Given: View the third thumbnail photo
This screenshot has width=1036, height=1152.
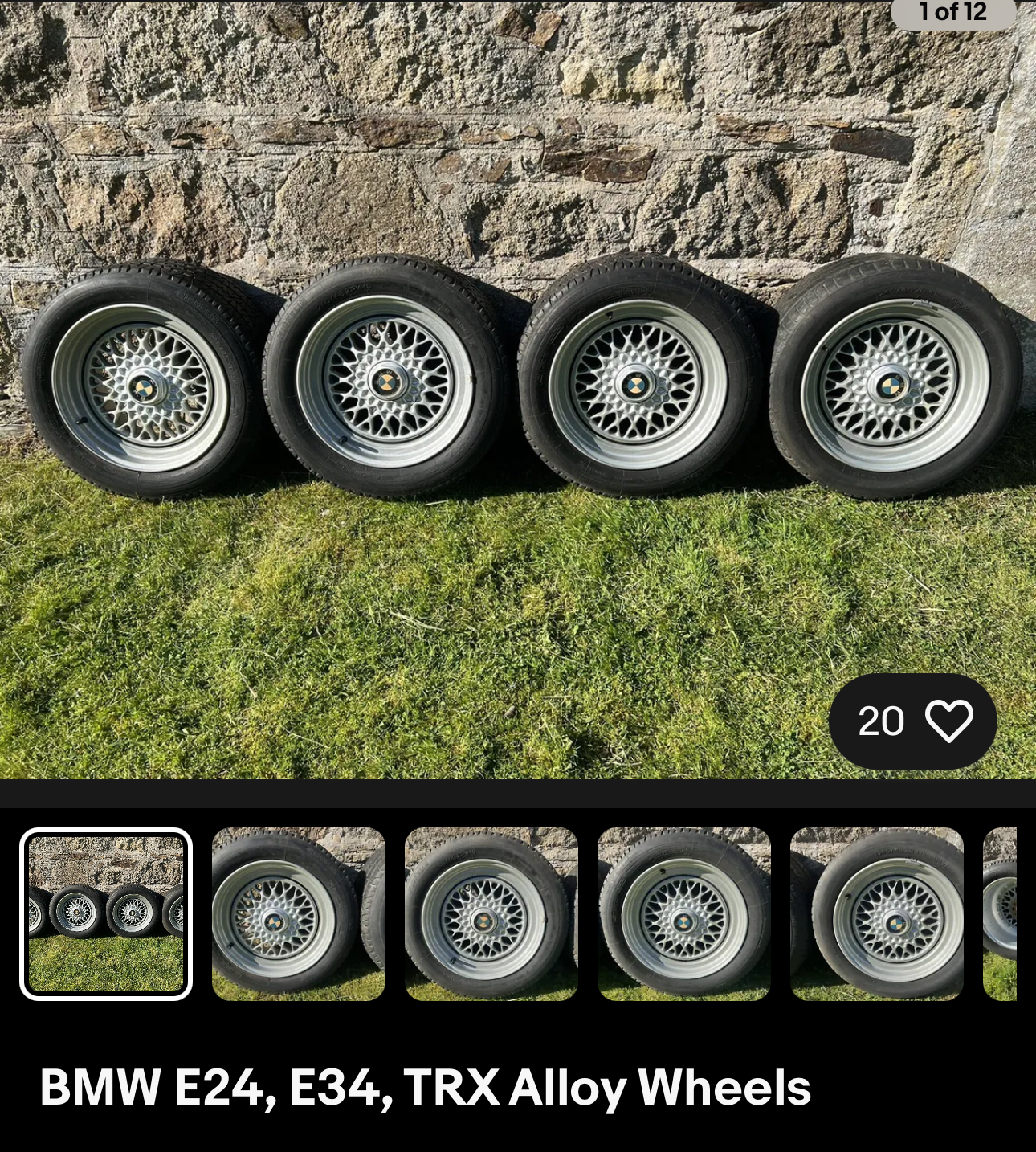Looking at the screenshot, I should click(491, 914).
